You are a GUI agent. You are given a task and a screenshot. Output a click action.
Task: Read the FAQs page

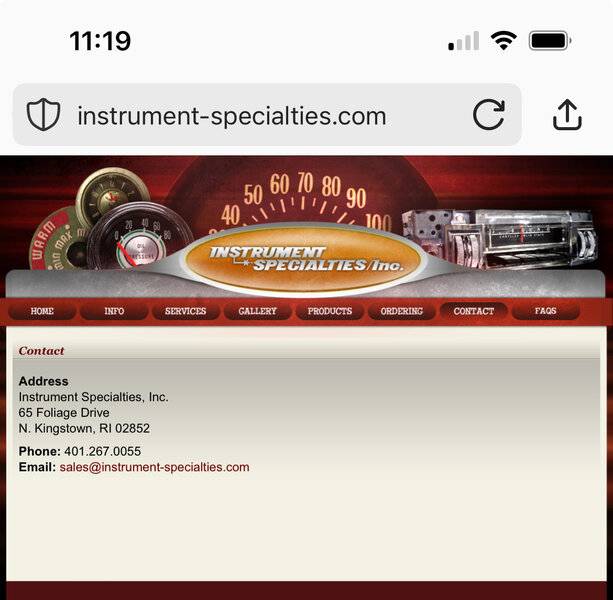[545, 311]
